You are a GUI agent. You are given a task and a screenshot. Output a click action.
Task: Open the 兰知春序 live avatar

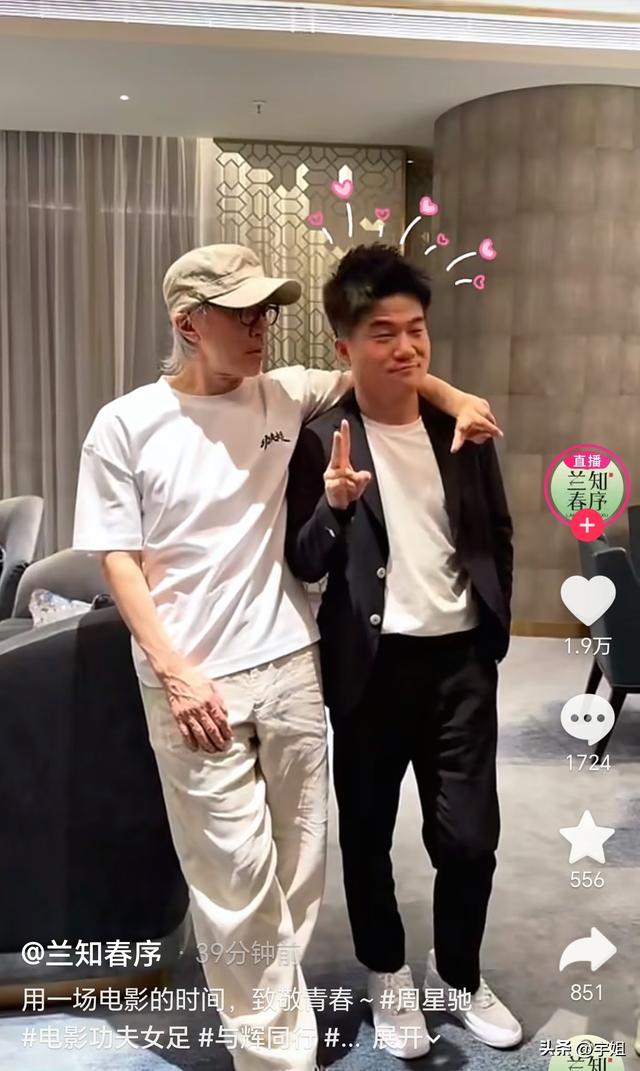[x=587, y=486]
